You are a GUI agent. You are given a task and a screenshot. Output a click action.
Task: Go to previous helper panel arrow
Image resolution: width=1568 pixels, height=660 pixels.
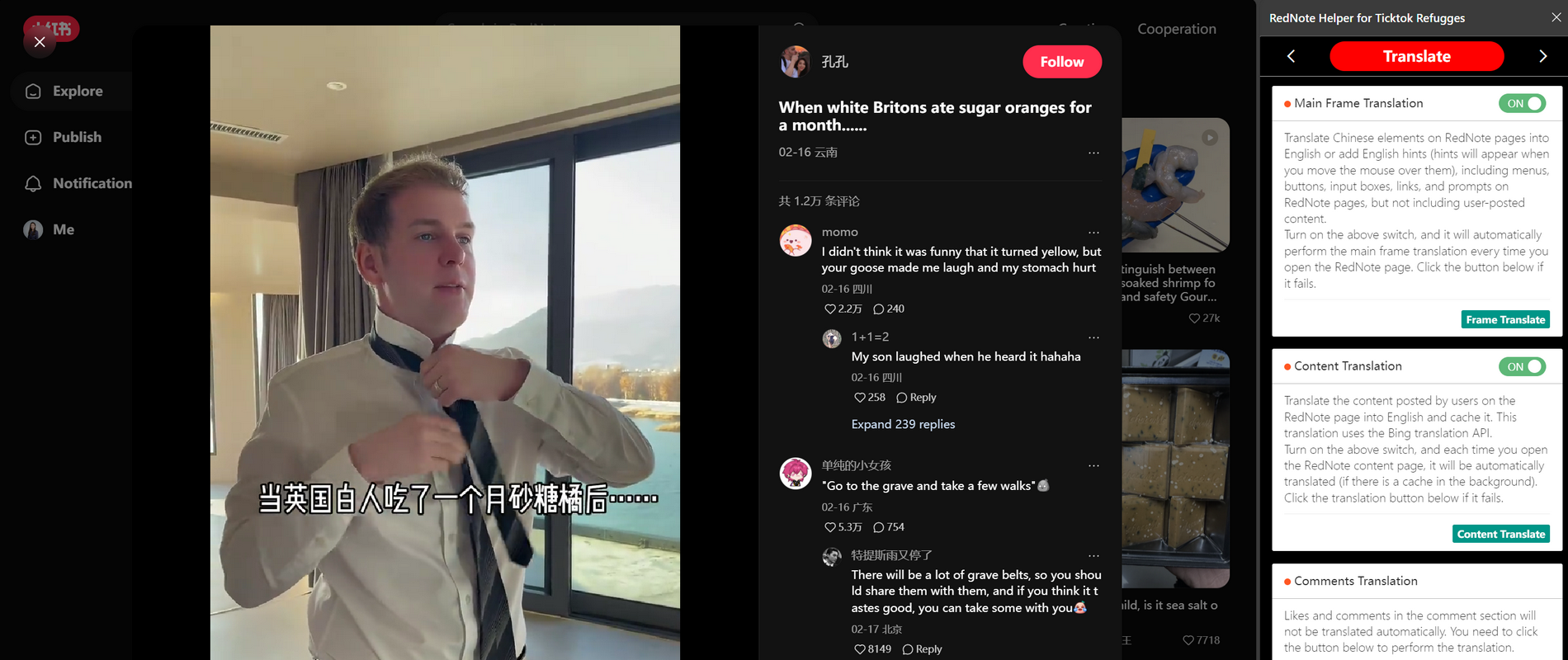[x=1292, y=56]
